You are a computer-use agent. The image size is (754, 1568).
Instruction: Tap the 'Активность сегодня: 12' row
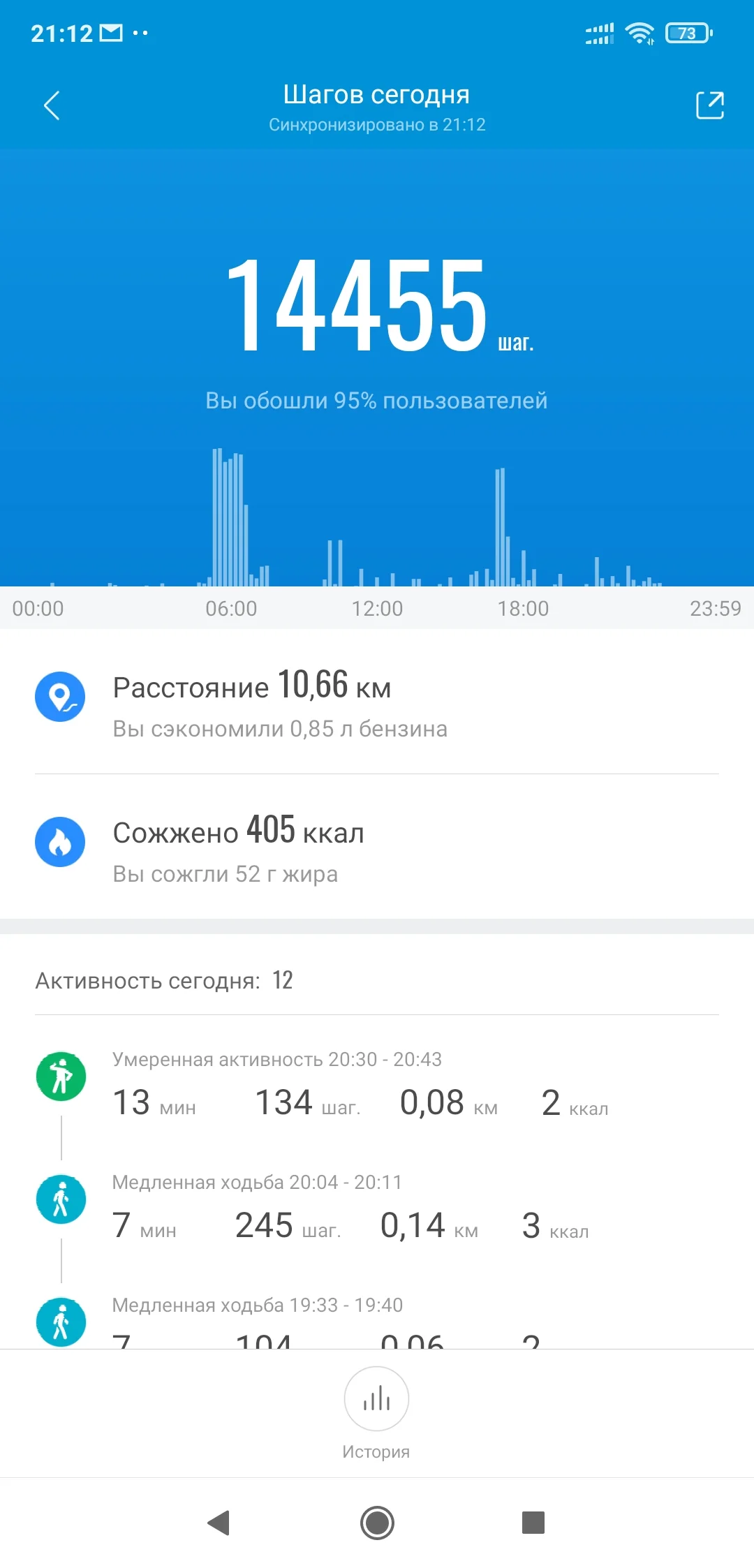click(164, 980)
